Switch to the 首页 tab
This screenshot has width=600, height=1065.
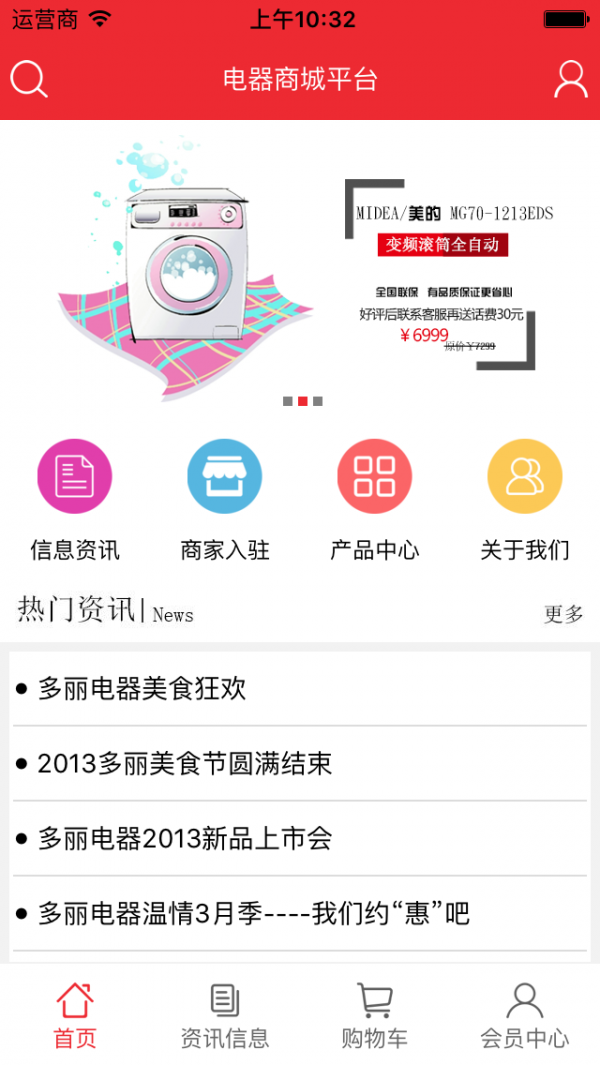[75, 1015]
